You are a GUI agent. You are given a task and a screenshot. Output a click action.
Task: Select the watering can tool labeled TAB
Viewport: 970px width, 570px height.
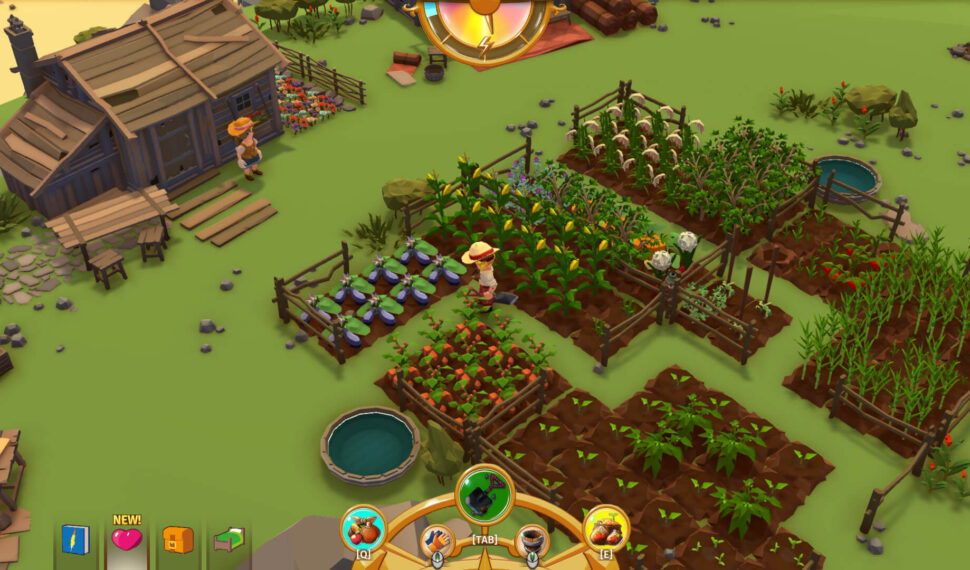[485, 494]
